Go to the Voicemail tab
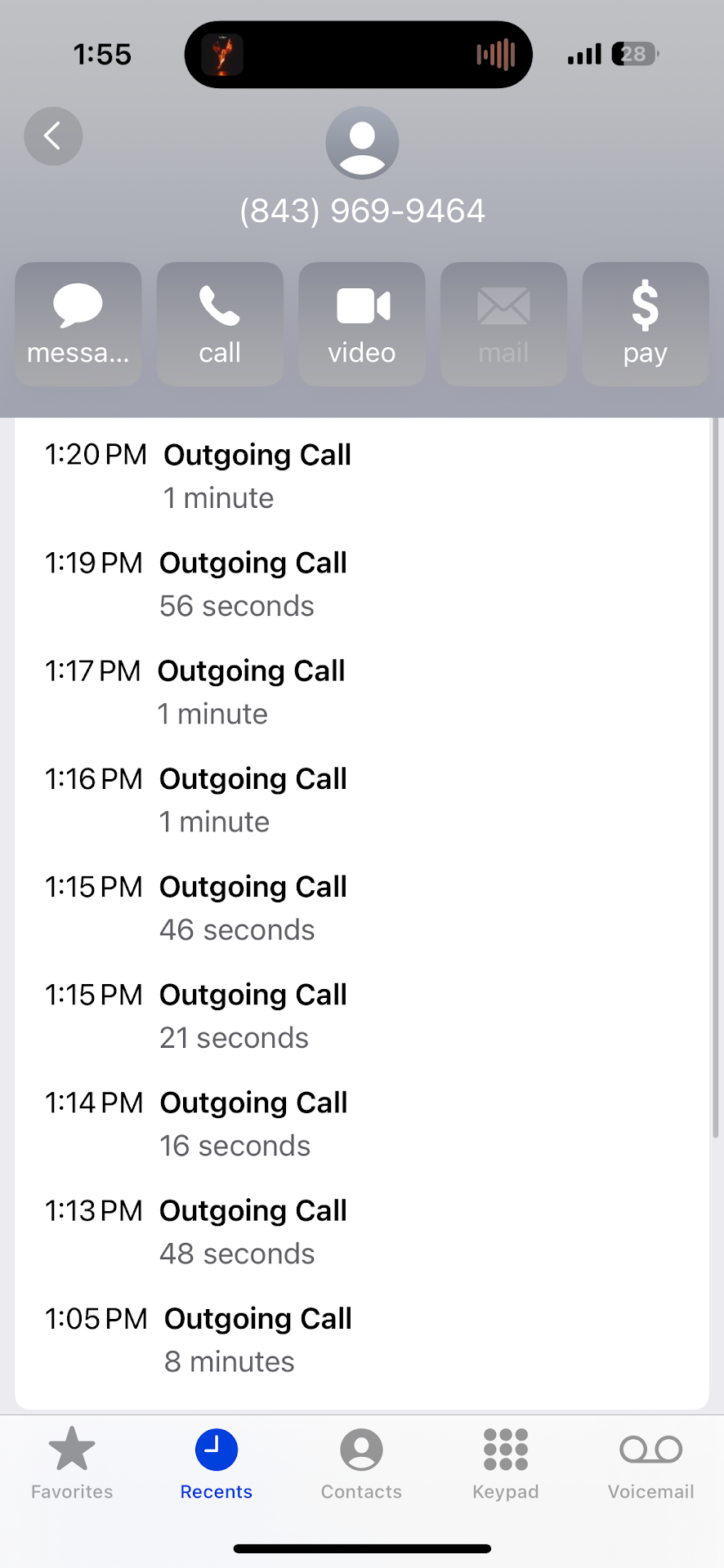The height and width of the screenshot is (1568, 724). coord(650,1463)
